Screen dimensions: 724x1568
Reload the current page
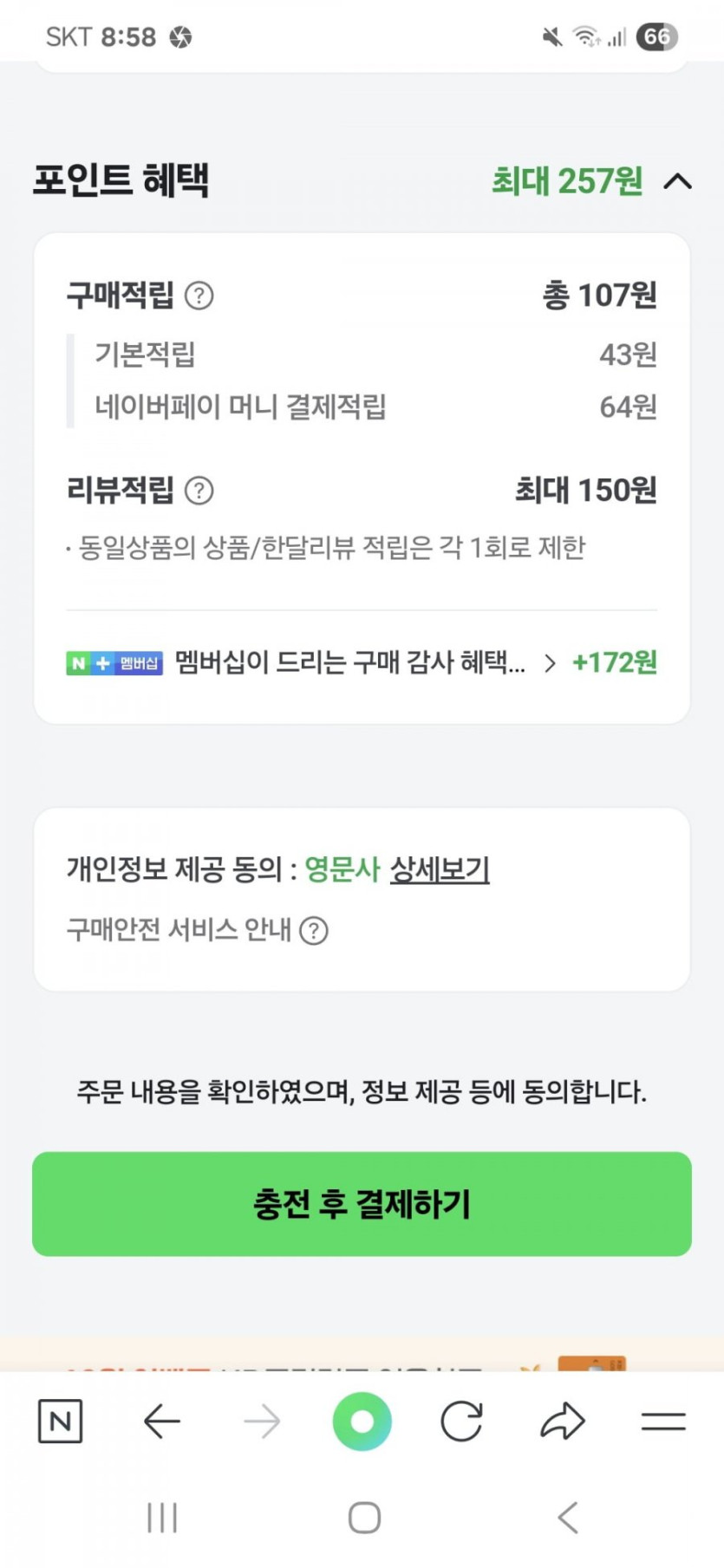461,1422
